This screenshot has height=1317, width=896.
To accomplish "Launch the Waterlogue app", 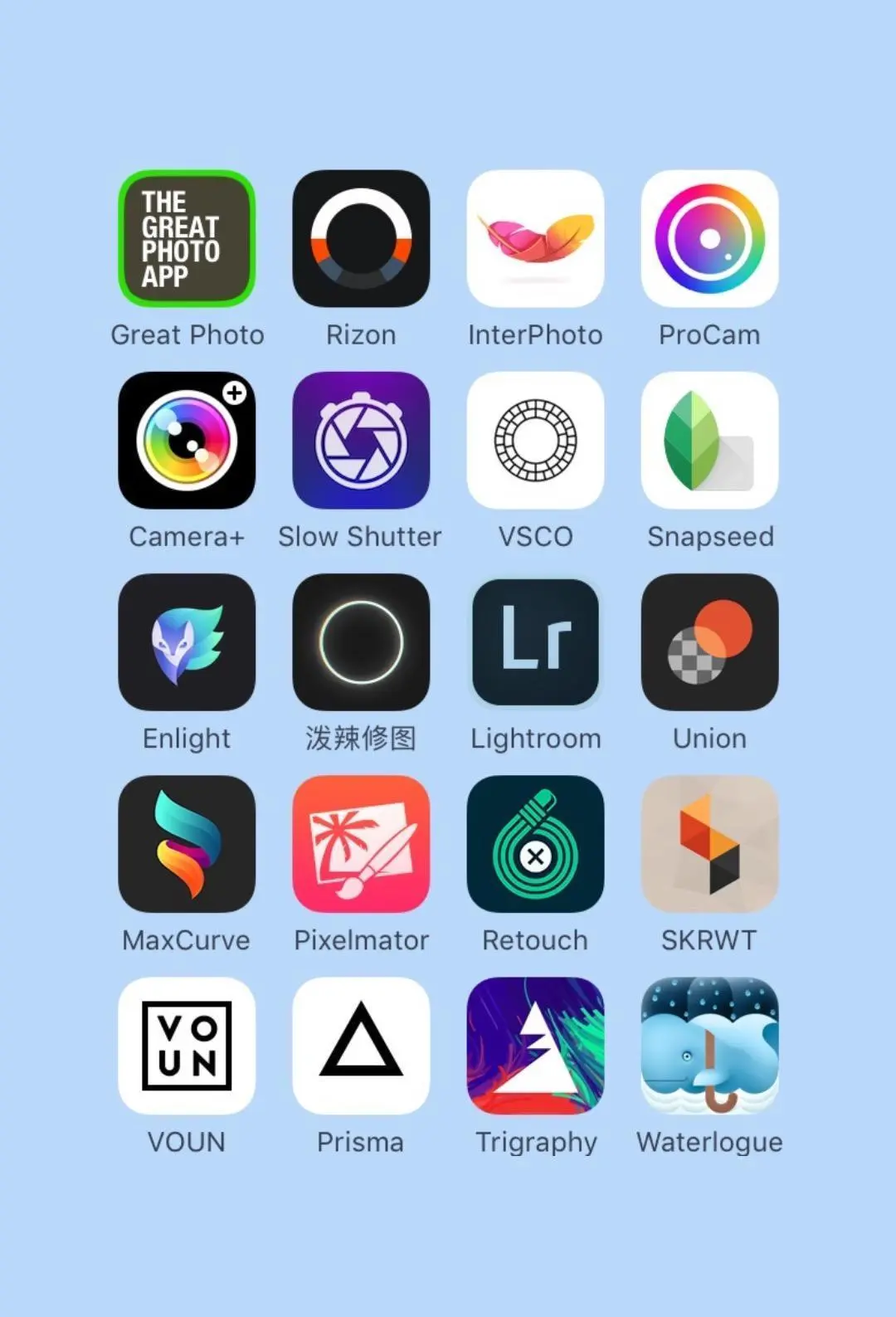I will pyautogui.click(x=709, y=1046).
